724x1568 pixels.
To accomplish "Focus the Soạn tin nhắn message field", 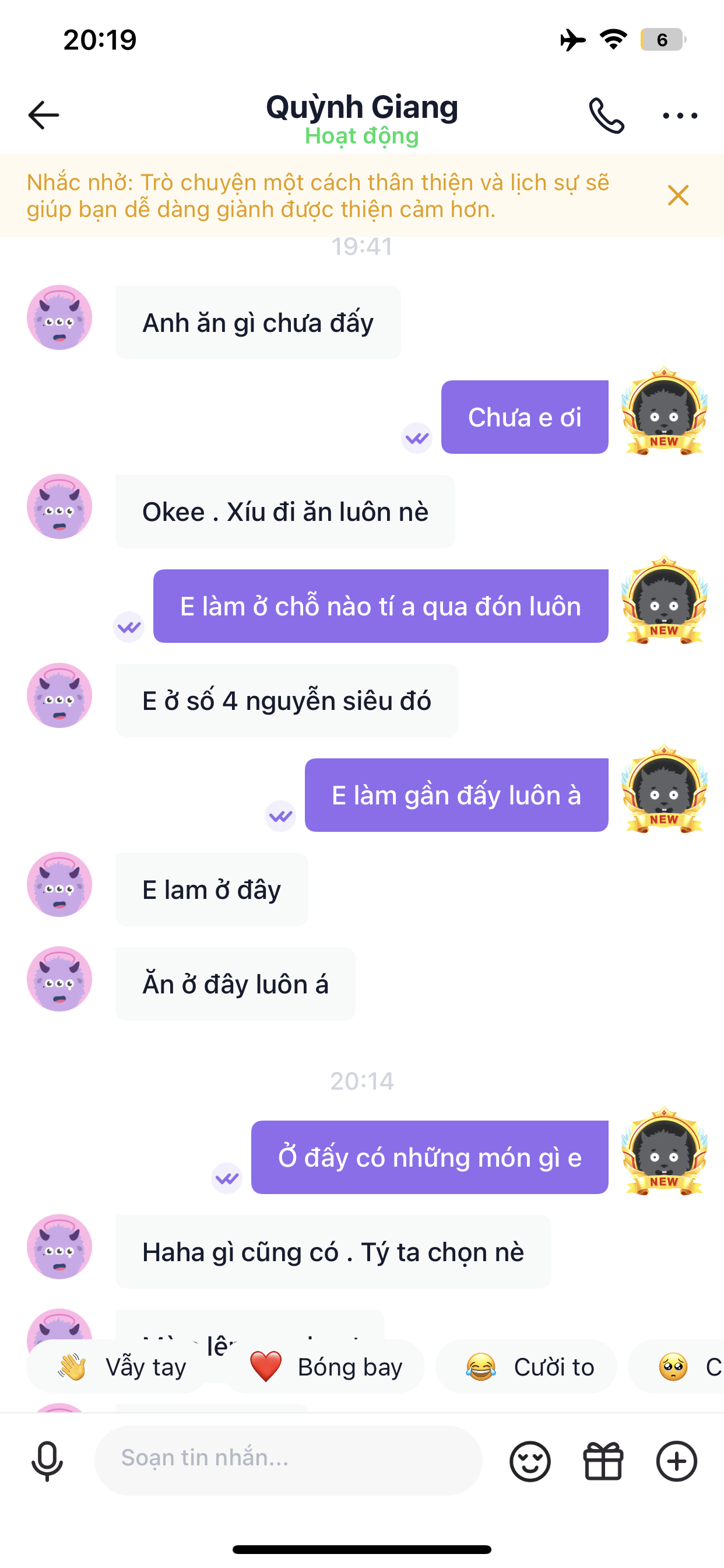I will coord(289,1459).
